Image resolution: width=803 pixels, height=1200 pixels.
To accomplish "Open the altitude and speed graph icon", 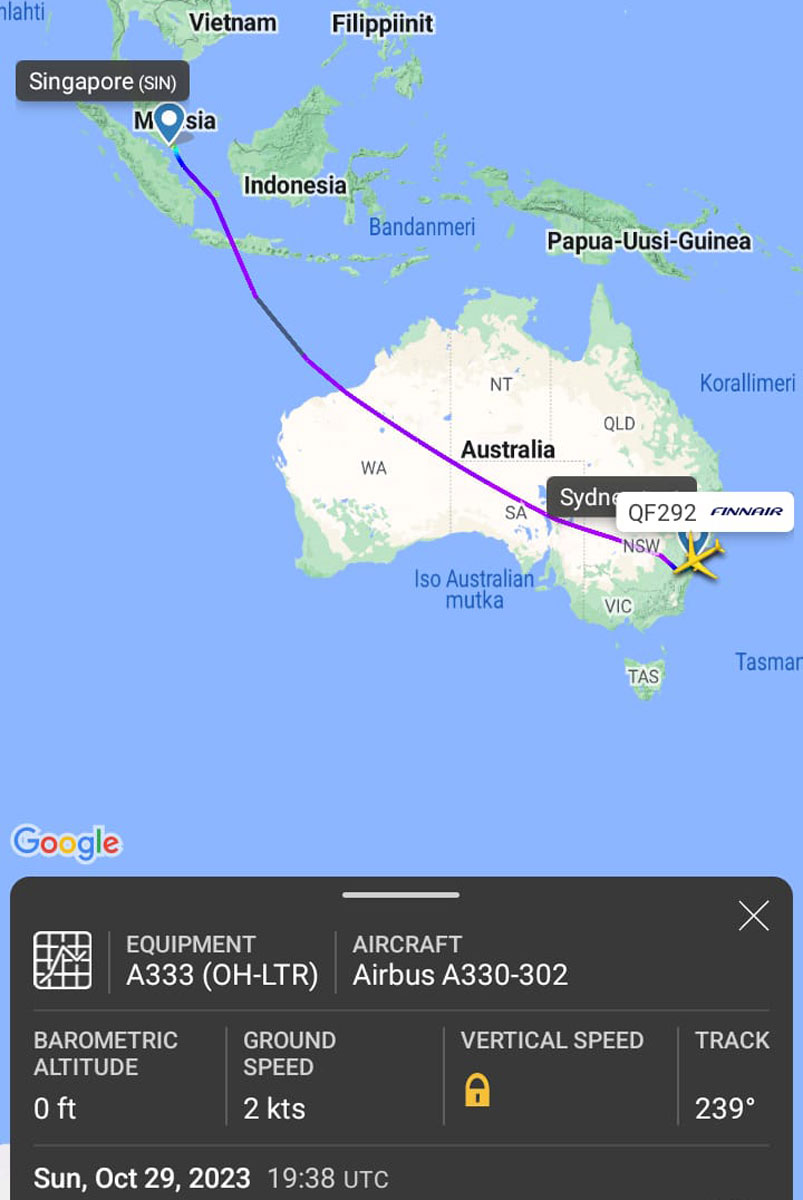I will (x=62, y=961).
